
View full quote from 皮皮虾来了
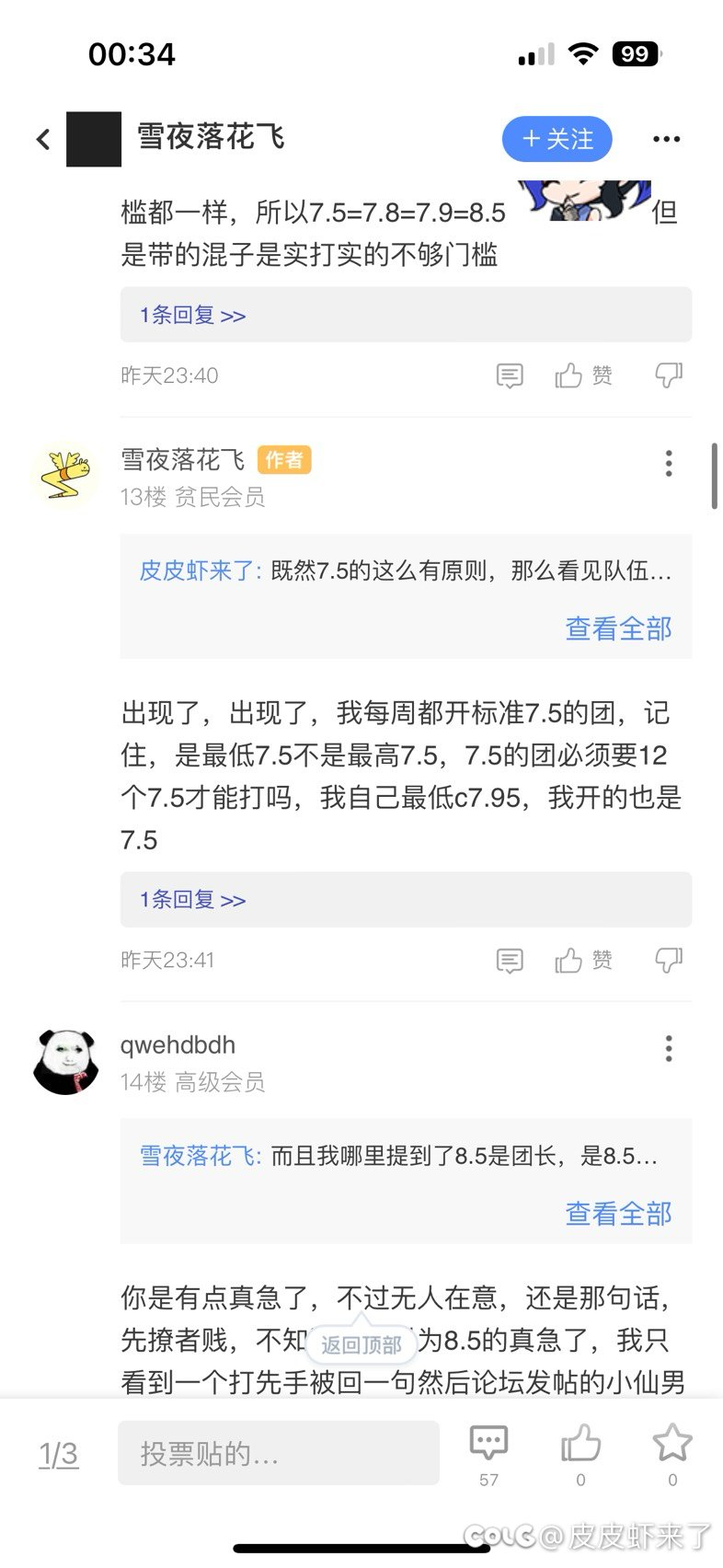click(618, 628)
